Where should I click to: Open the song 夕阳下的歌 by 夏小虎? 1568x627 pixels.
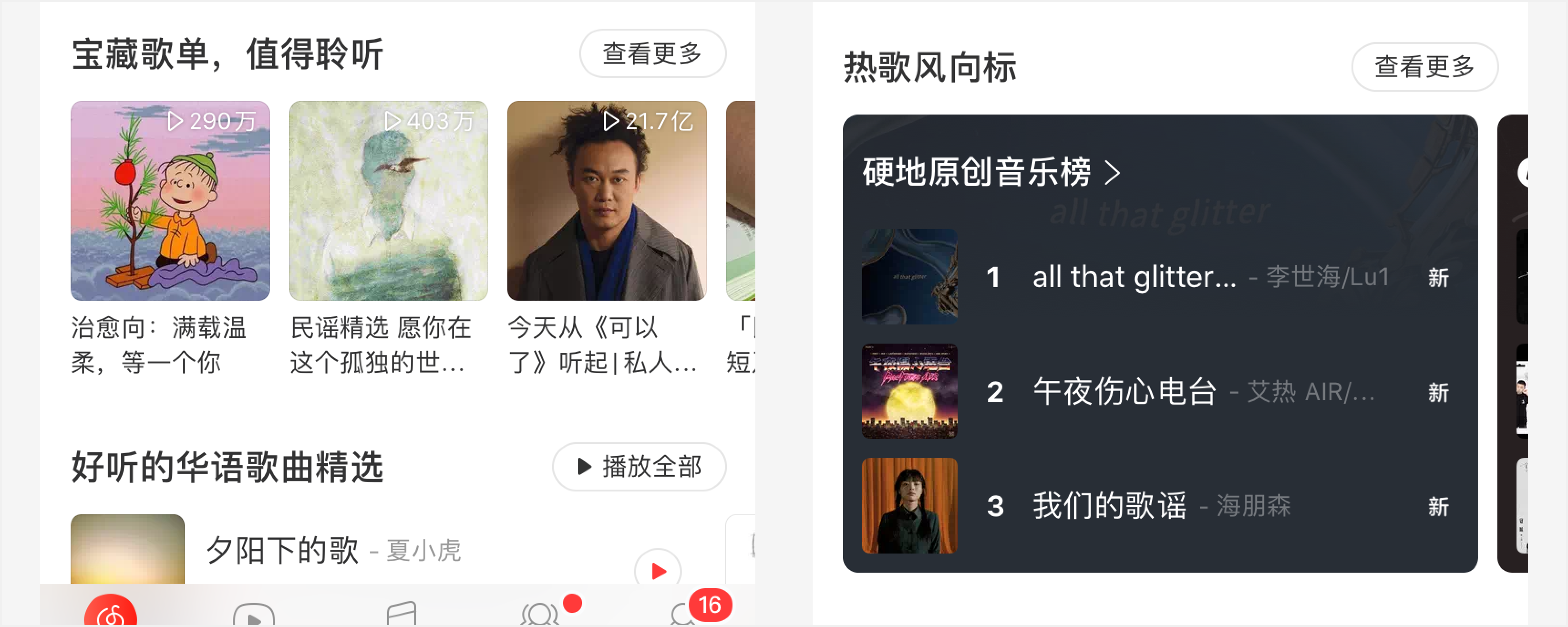point(281,551)
